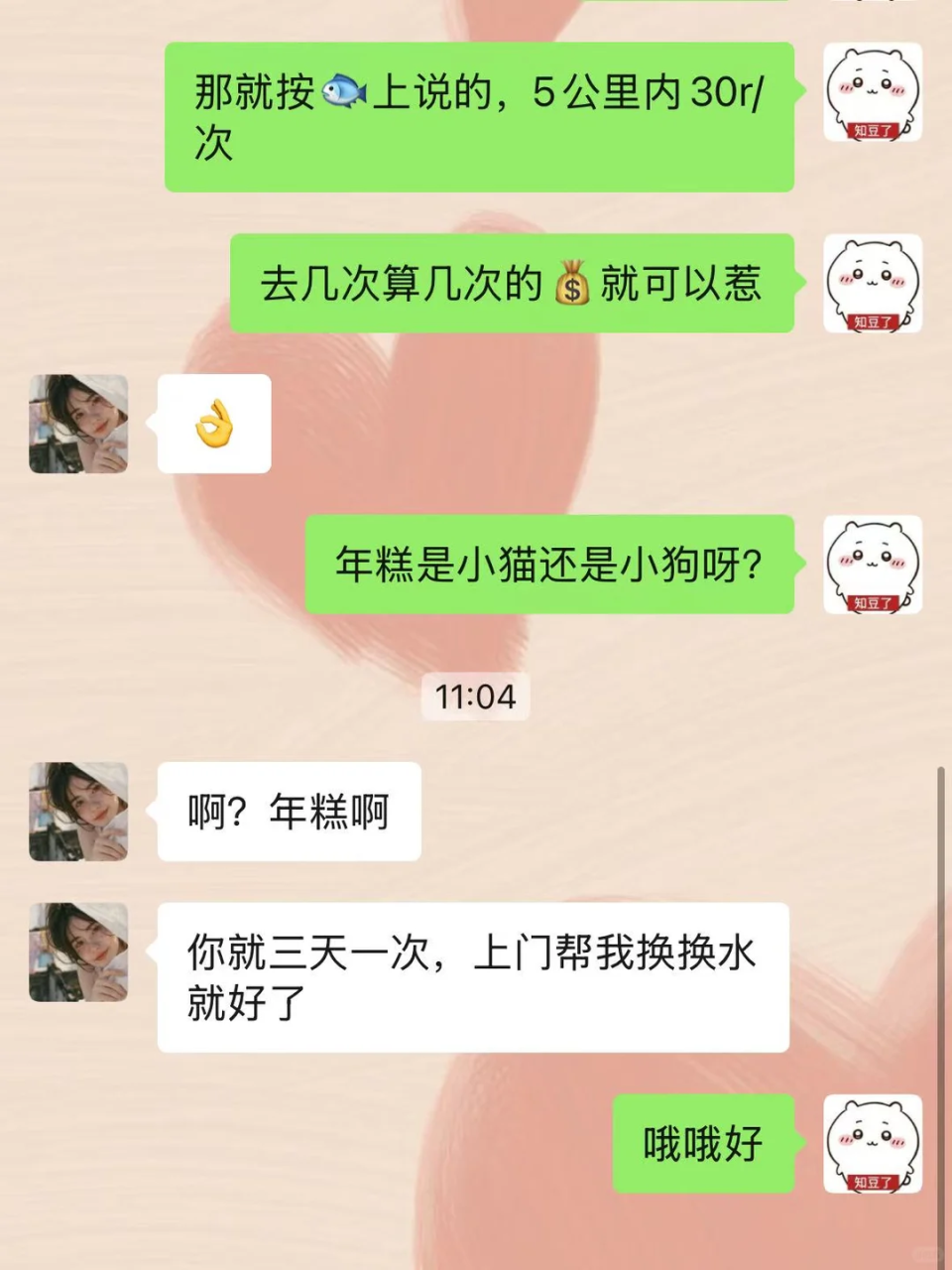Click the woman's avatar next to 啊？年糕啊

pos(77,812)
